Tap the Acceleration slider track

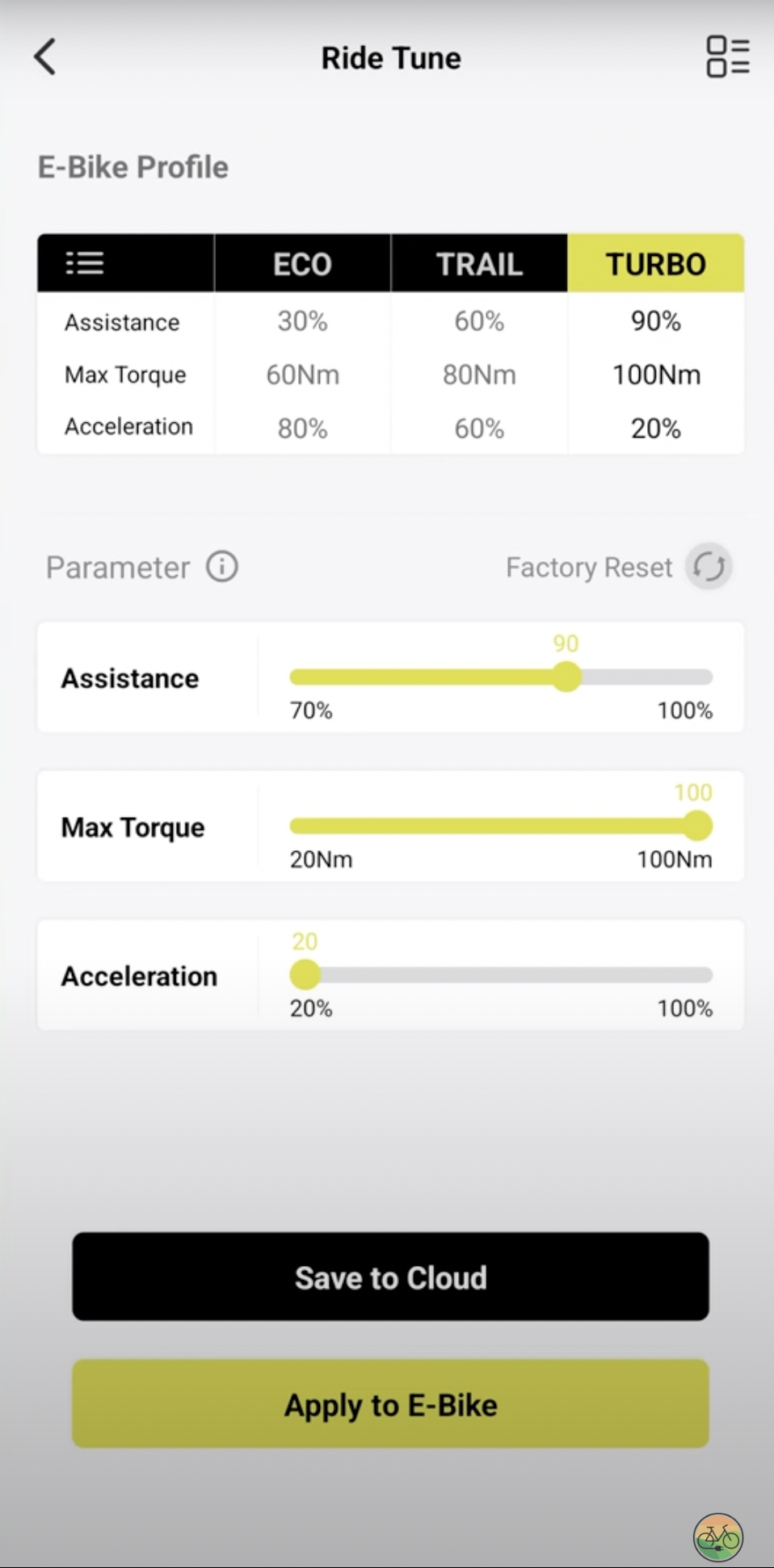pyautogui.click(x=501, y=975)
